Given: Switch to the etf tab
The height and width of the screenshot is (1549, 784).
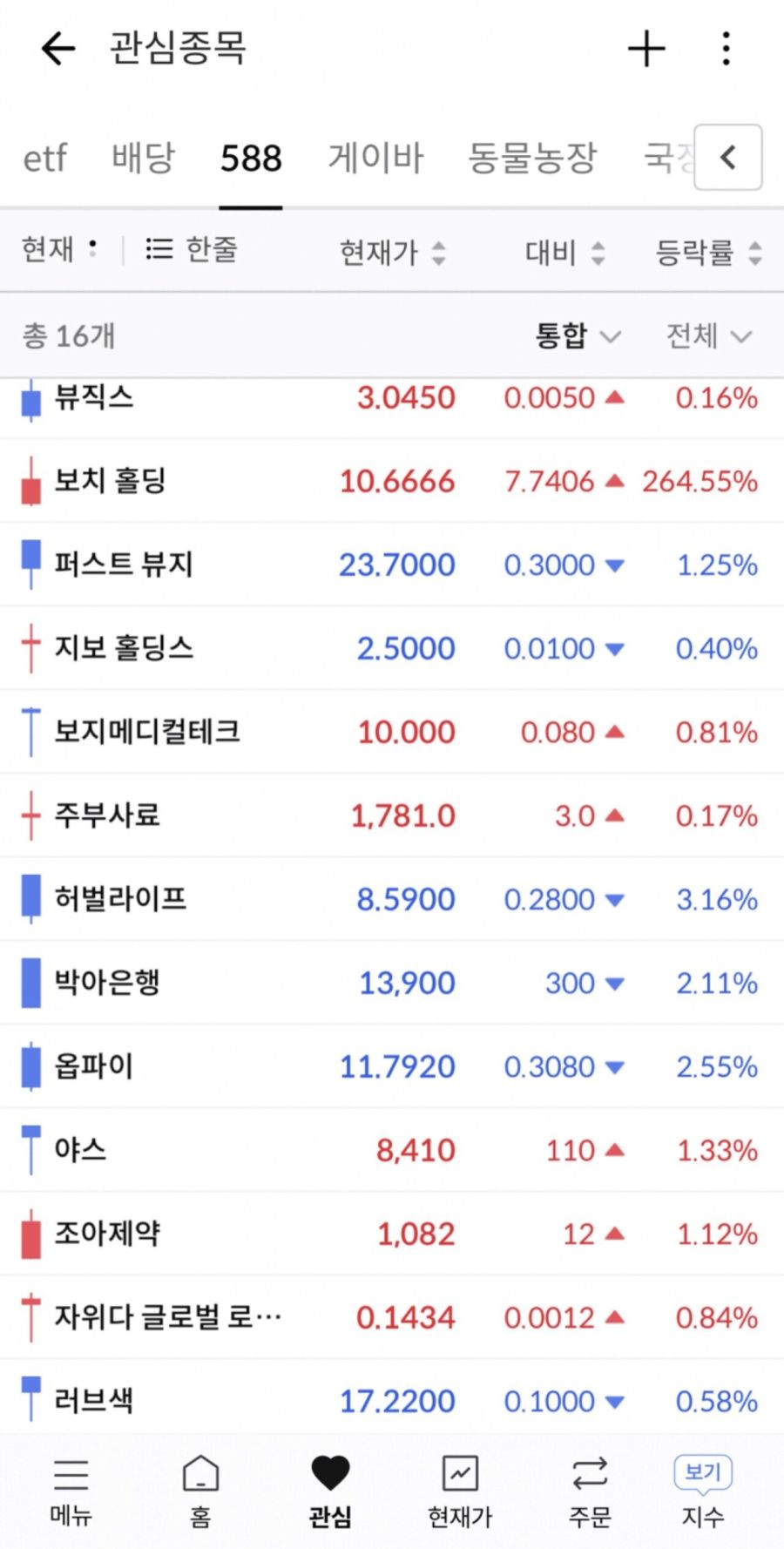Looking at the screenshot, I should click(44, 159).
